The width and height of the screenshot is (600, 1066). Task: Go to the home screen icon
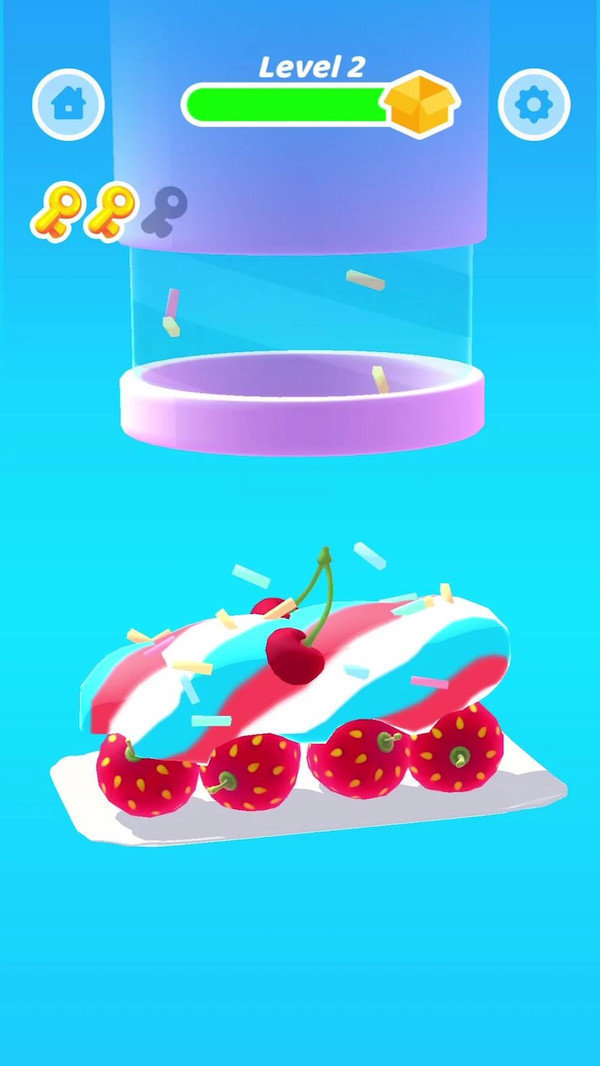pos(68,104)
